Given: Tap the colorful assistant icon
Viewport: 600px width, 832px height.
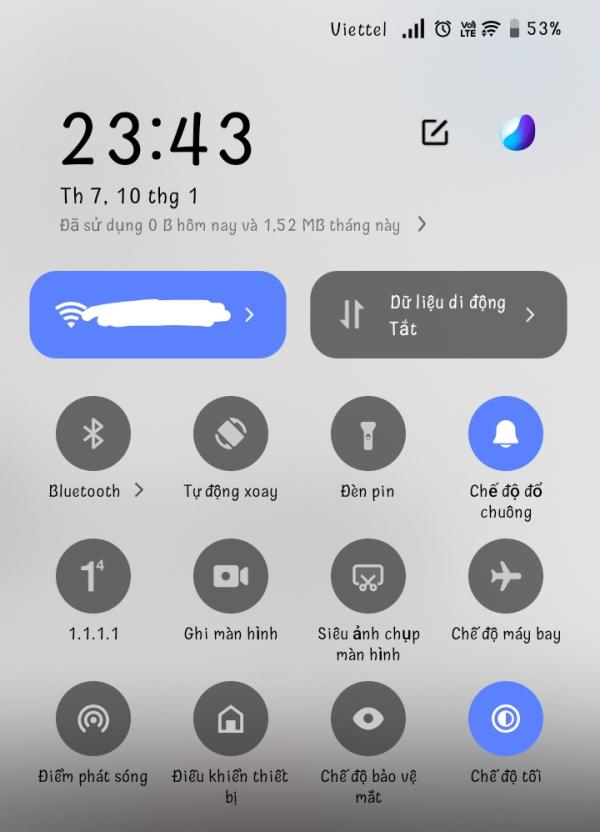Looking at the screenshot, I should [x=517, y=132].
